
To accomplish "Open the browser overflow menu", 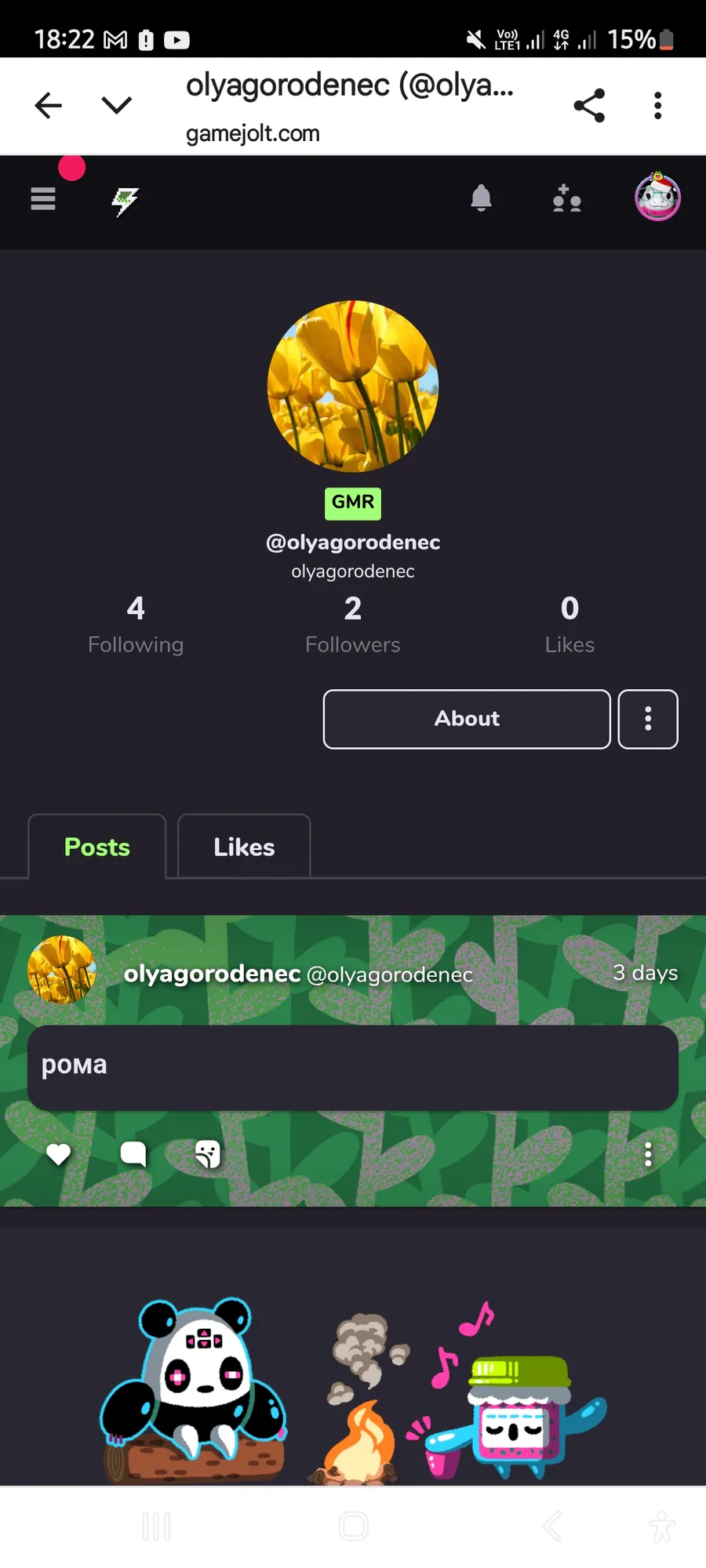I will 657,105.
